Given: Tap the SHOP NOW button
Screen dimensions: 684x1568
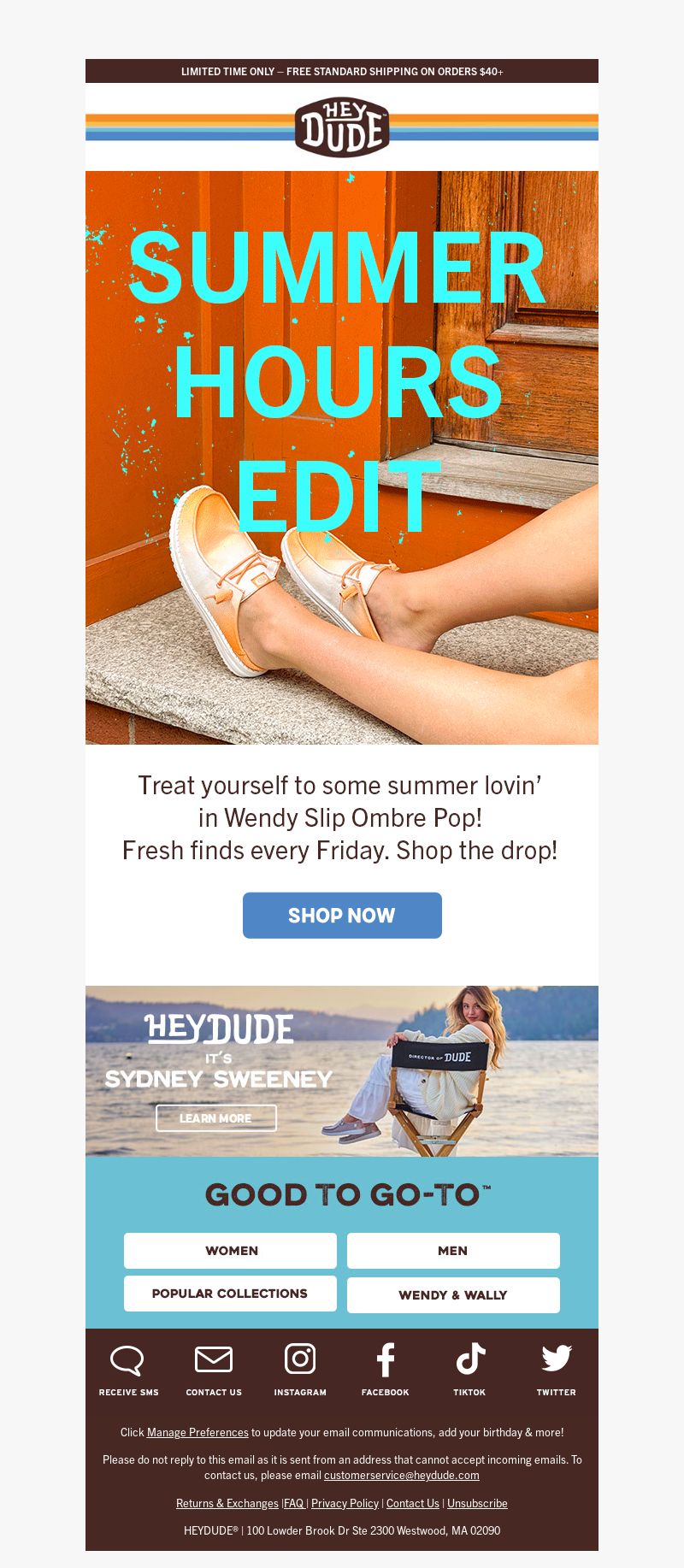Looking at the screenshot, I should (342, 916).
